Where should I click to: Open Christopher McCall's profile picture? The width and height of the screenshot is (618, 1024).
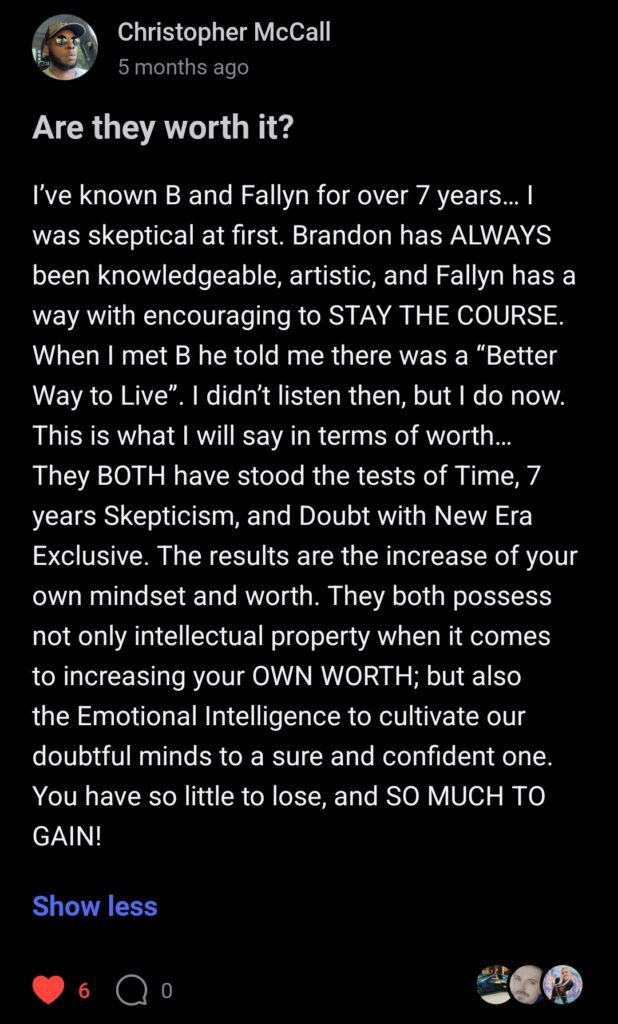coord(65,47)
